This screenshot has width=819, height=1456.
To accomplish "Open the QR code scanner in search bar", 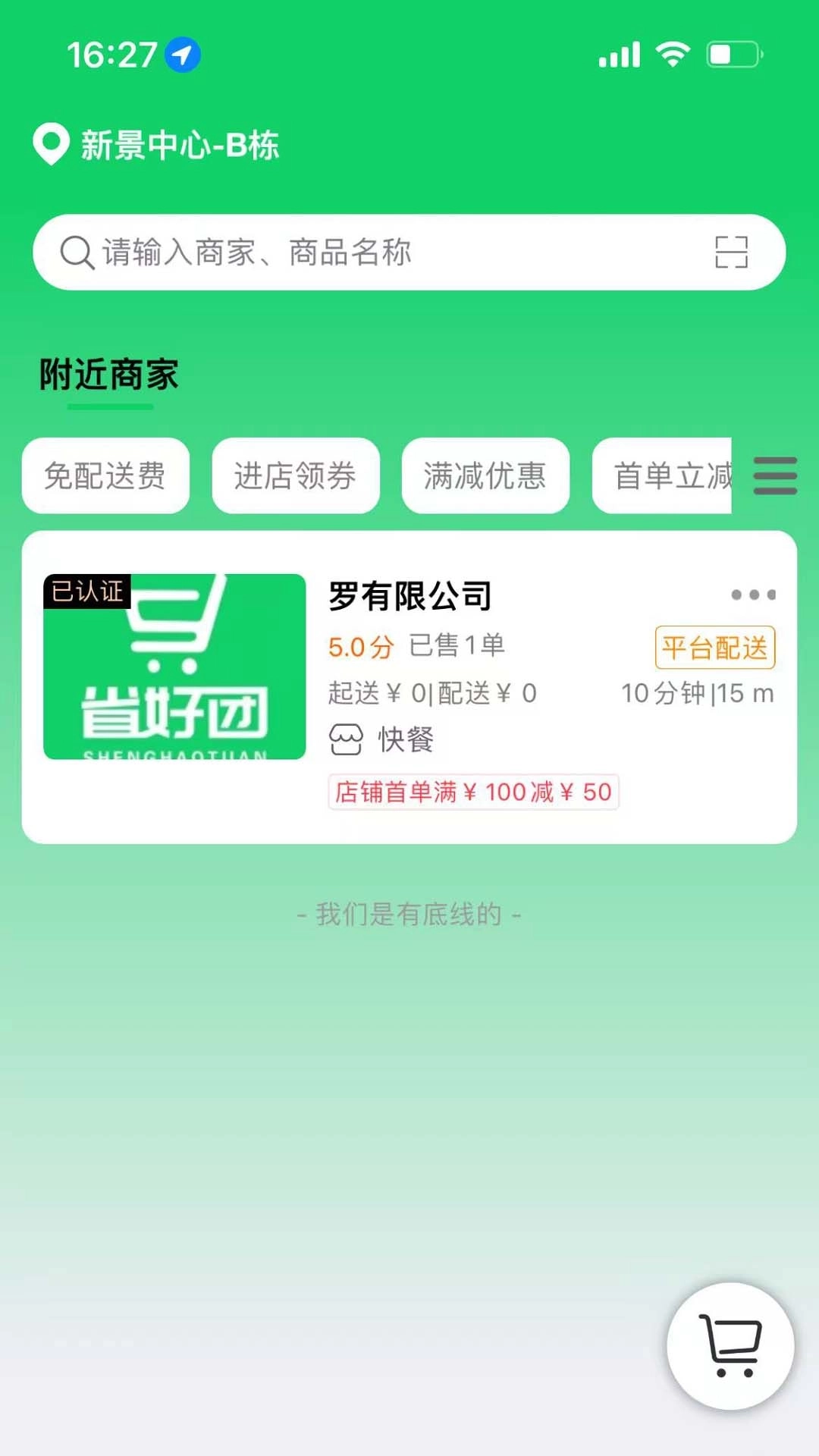I will click(x=730, y=251).
